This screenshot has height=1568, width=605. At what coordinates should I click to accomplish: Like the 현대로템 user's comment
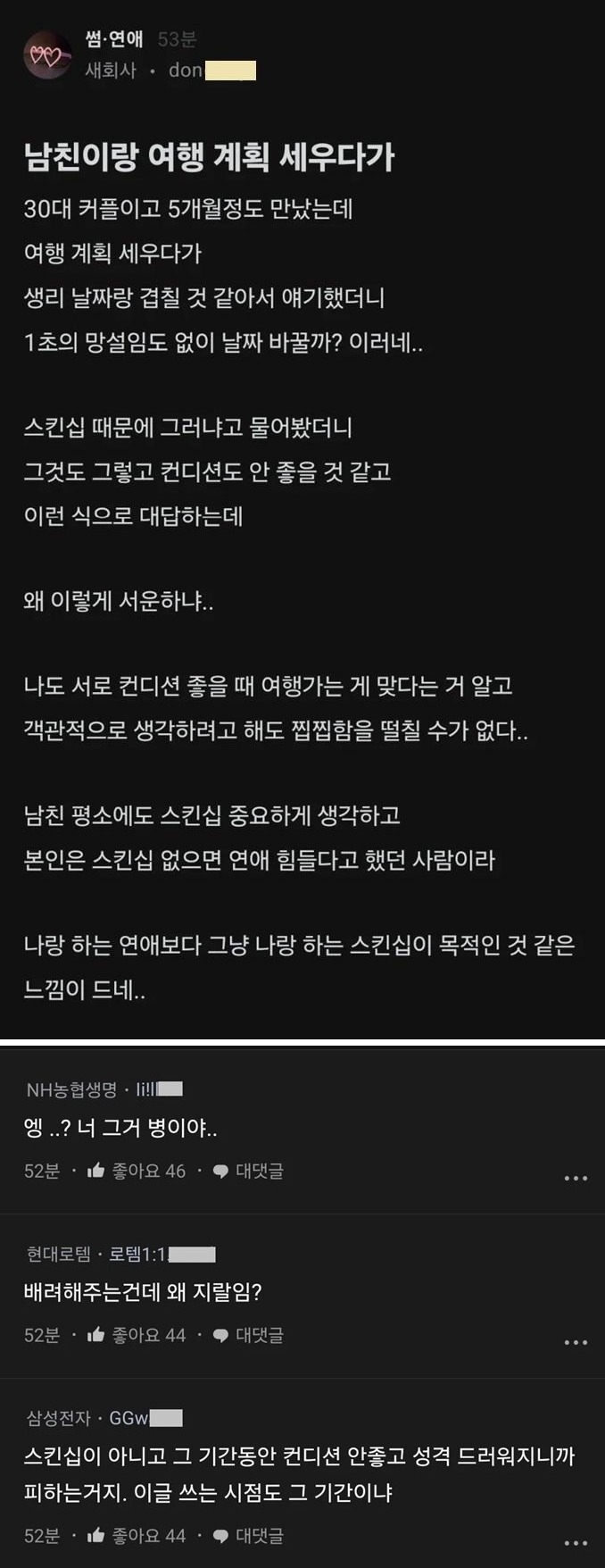pos(137,1335)
